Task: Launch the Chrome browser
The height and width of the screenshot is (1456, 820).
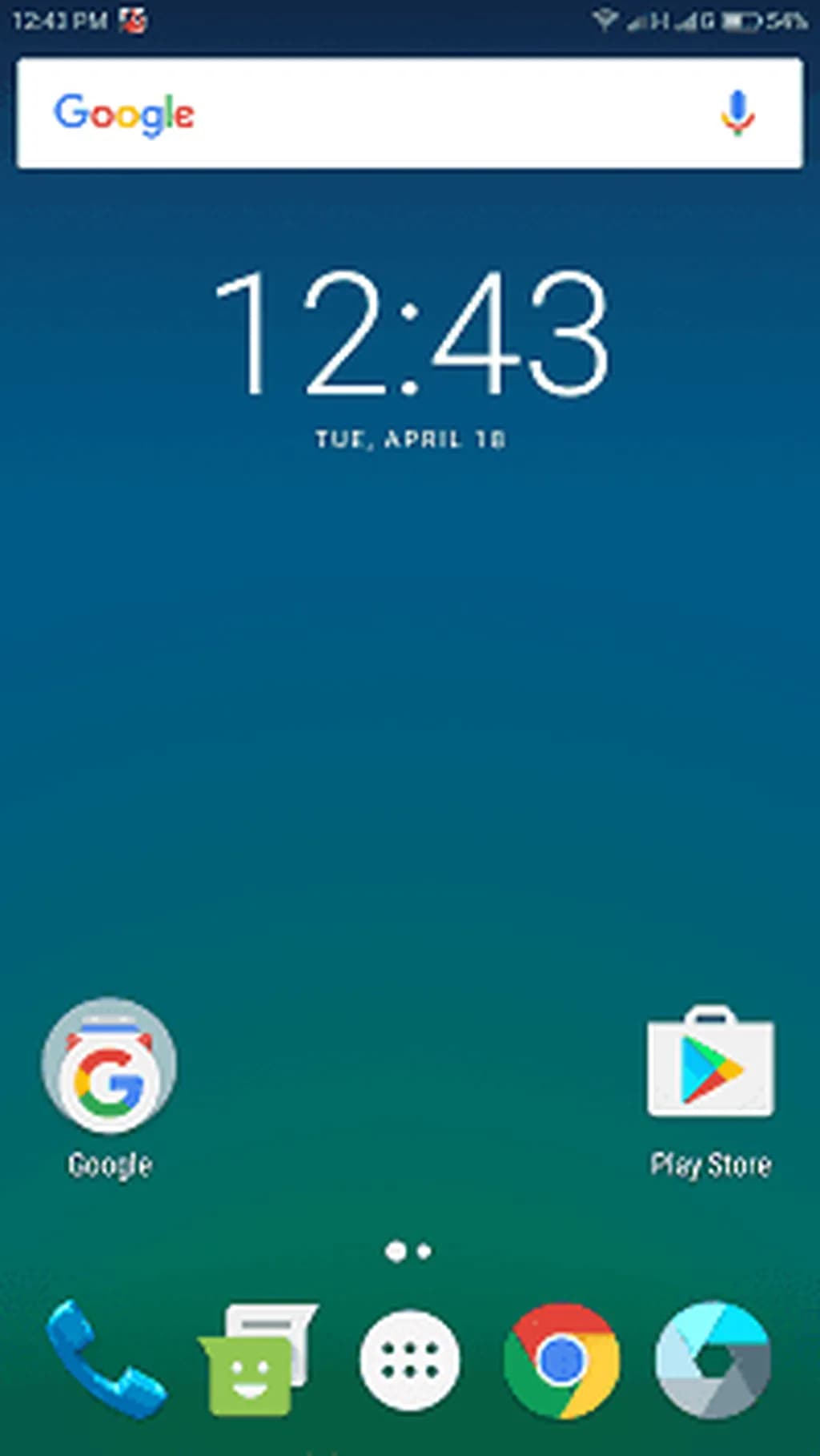Action: point(561,1360)
